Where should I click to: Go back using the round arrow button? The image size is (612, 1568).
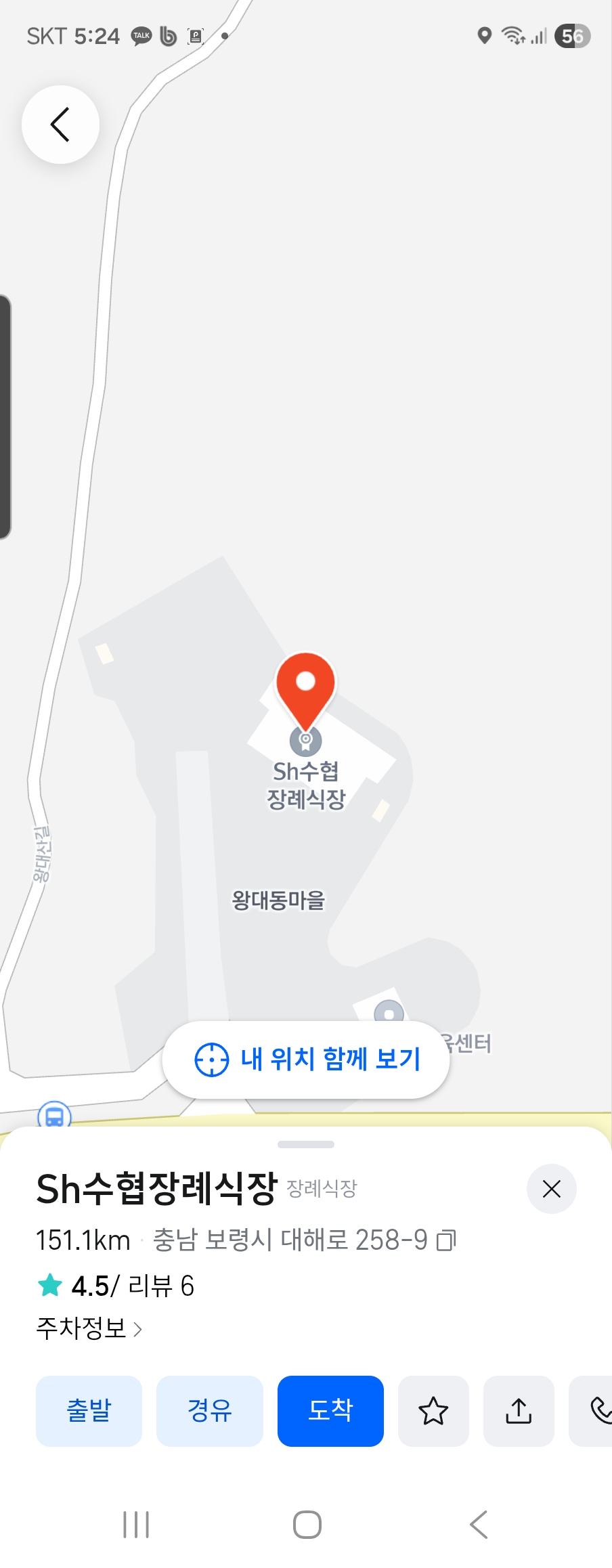point(61,125)
